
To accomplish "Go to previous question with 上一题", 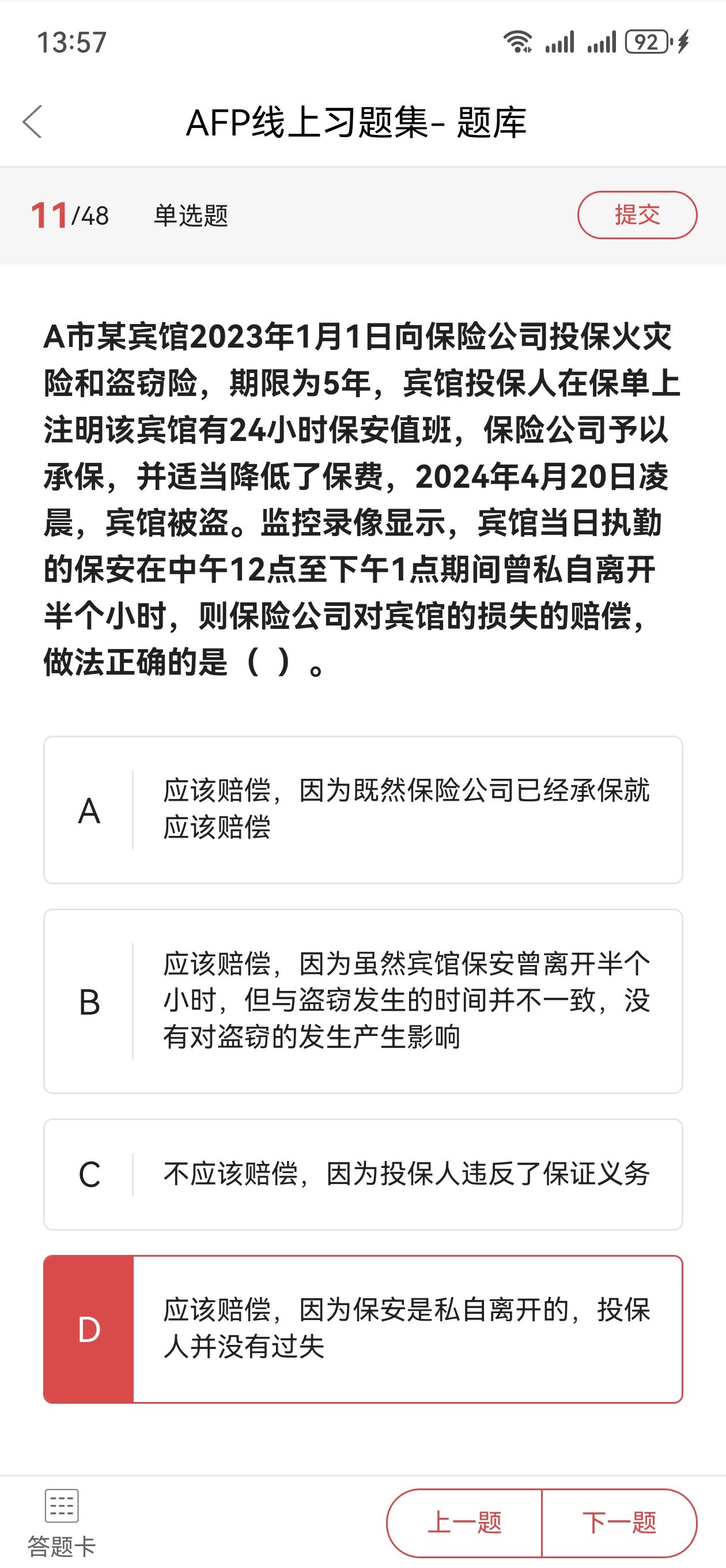I will (464, 1523).
